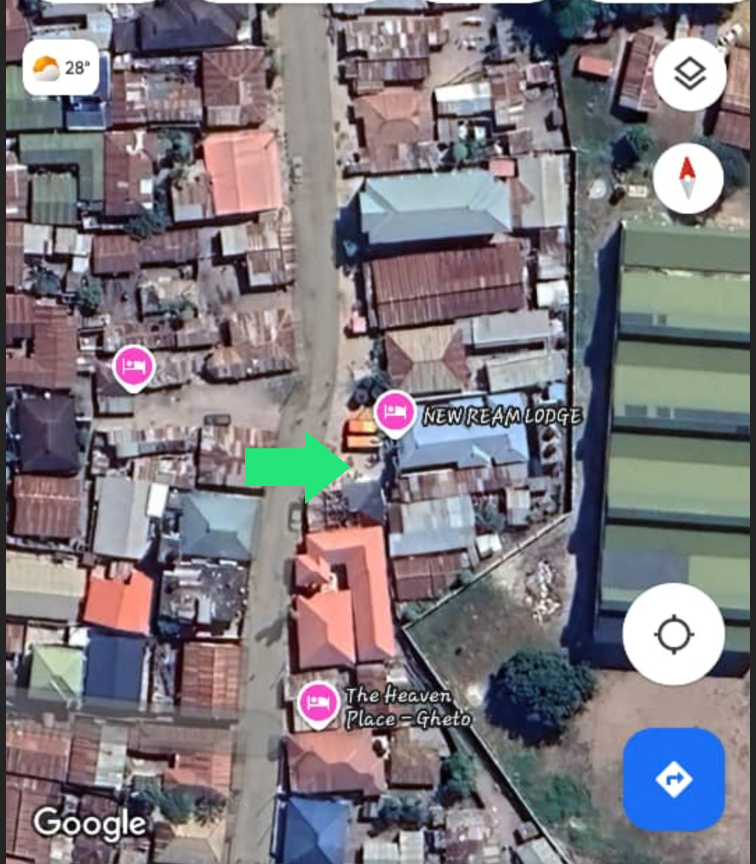Screen dimensions: 756x864
Task: Center map on my current location
Action: click(x=673, y=634)
